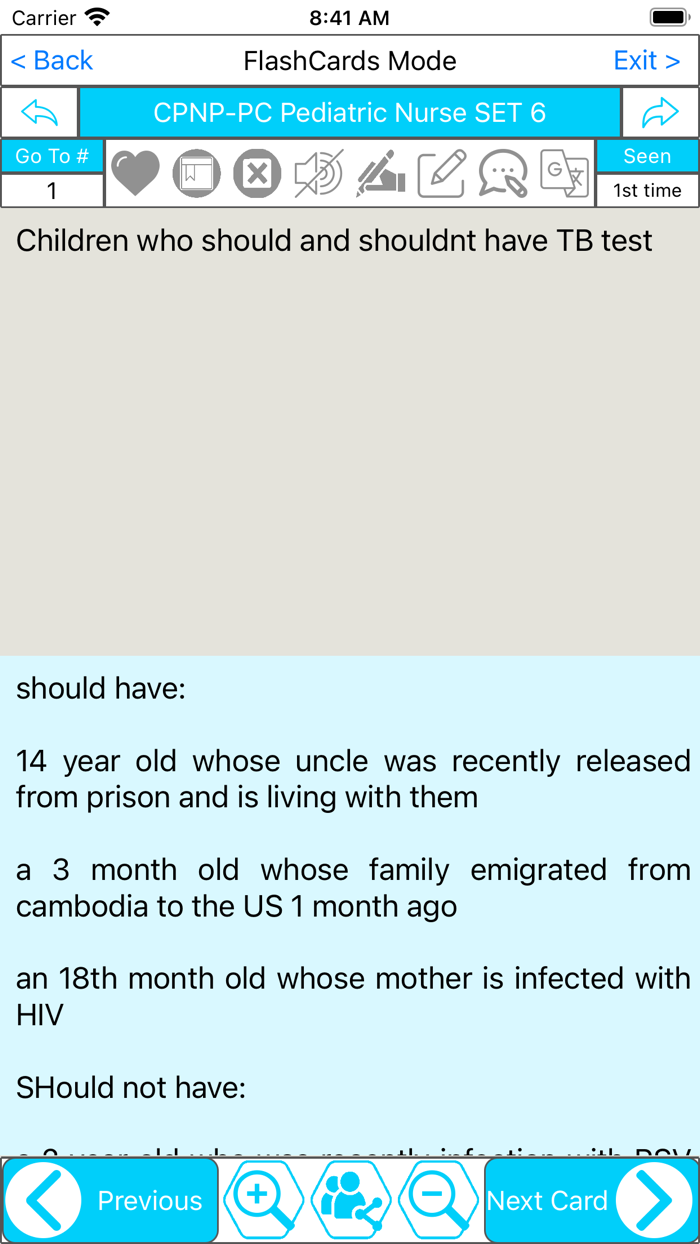Toggle the muted speaker audio icon
This screenshot has width=700, height=1244.
click(319, 174)
